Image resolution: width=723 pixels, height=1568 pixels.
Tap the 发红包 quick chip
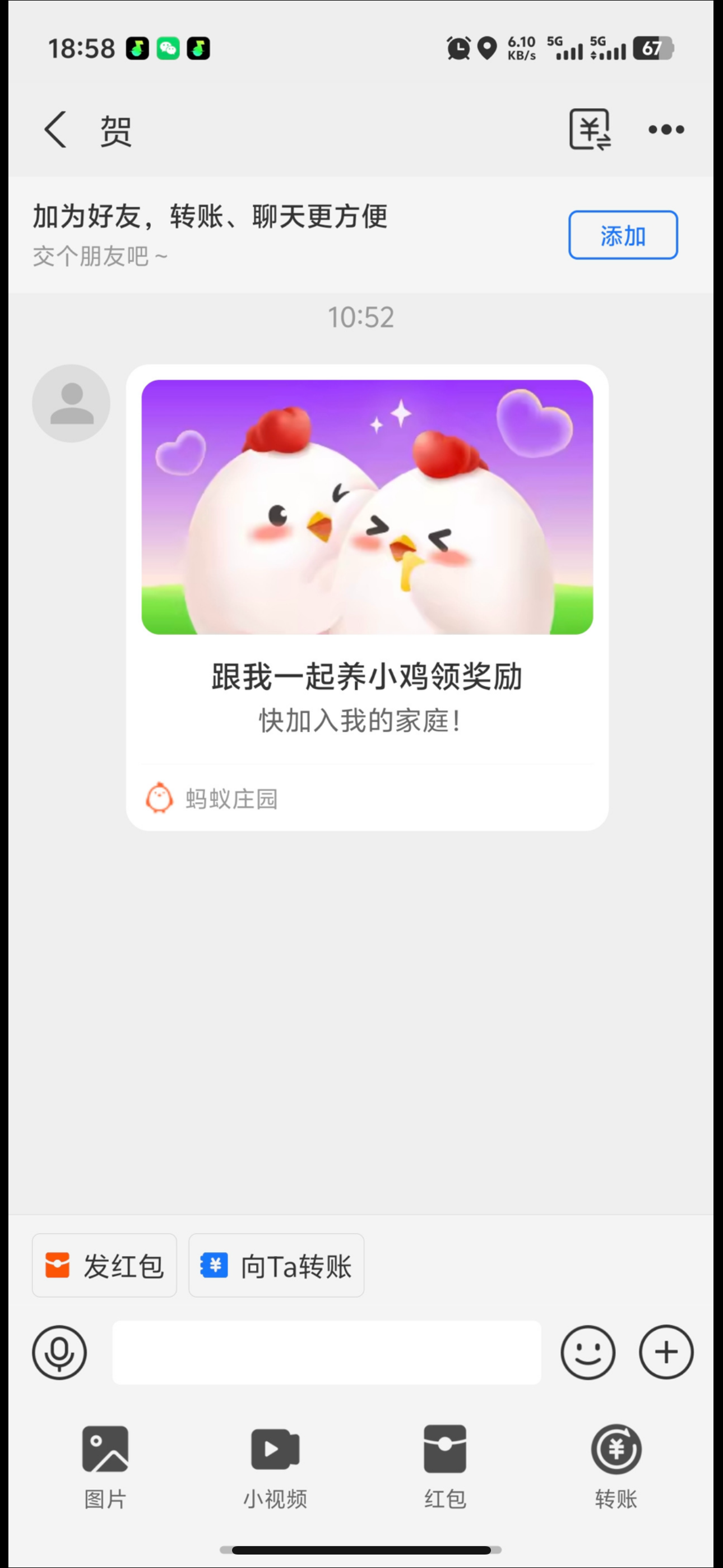click(x=105, y=1266)
